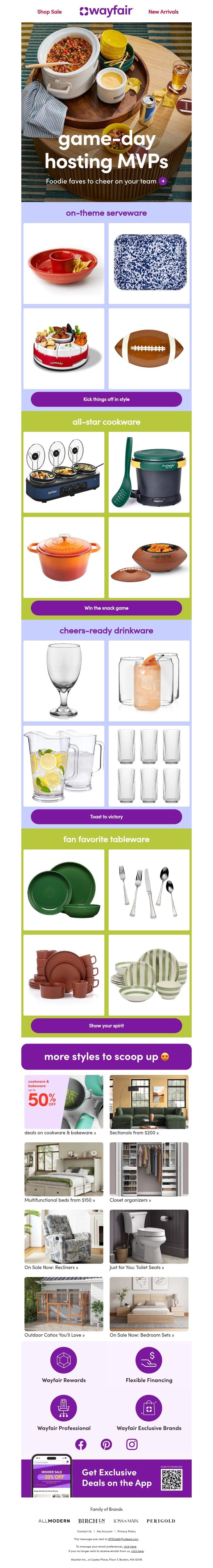This screenshot has width=213, height=1568.
Task: Open On Sale Now: Recliners
Action: point(64,1239)
